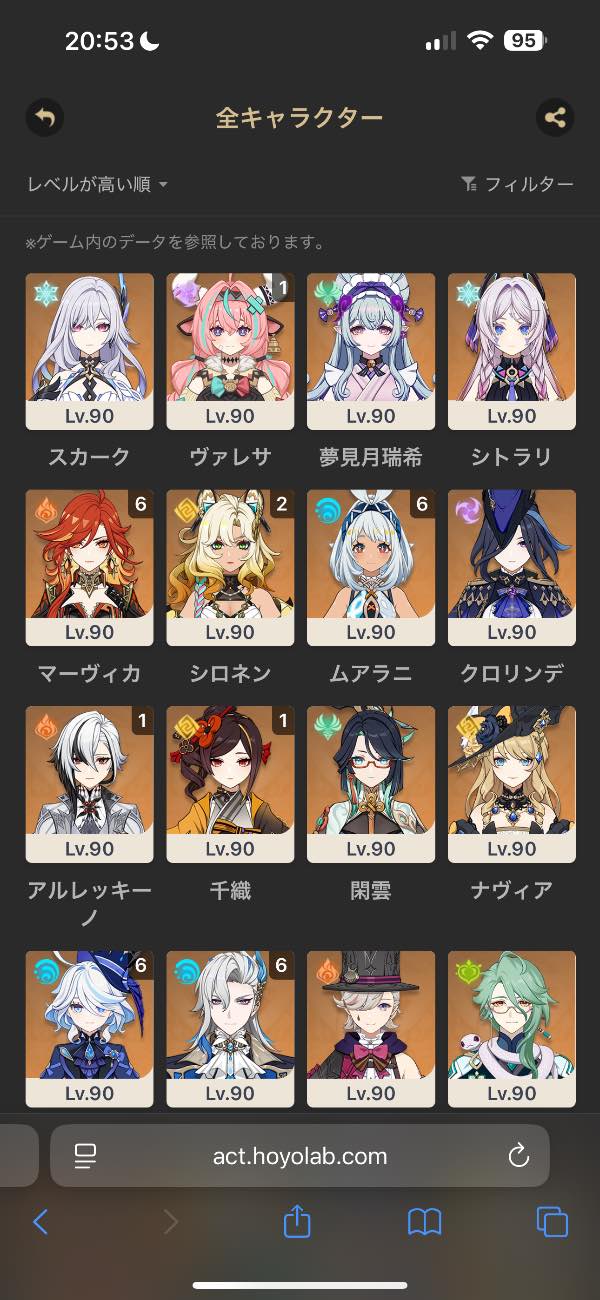Open Safari bookmarks

[425, 1221]
